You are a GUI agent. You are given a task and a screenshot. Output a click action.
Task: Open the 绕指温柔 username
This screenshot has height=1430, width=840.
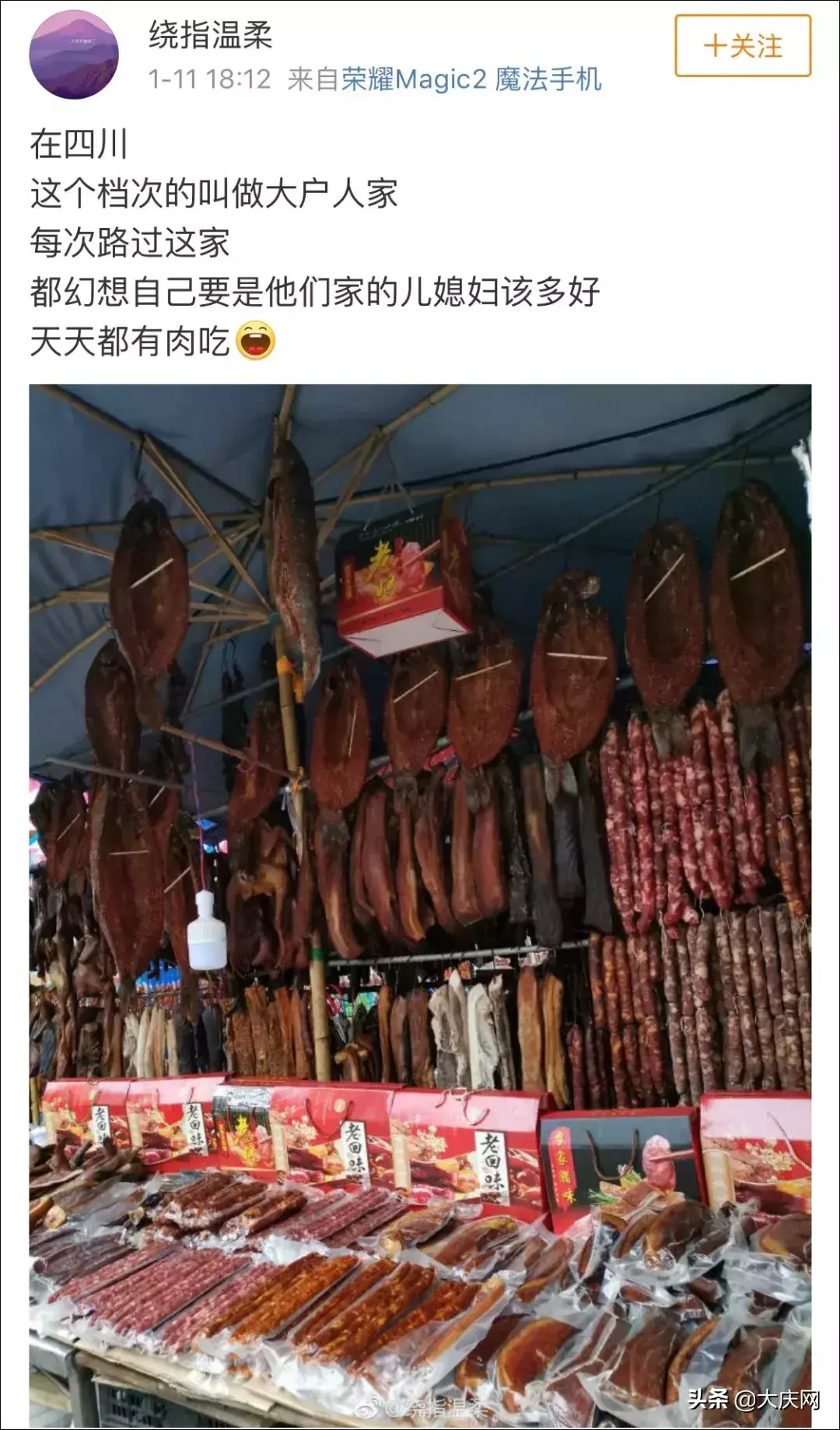tap(210, 35)
